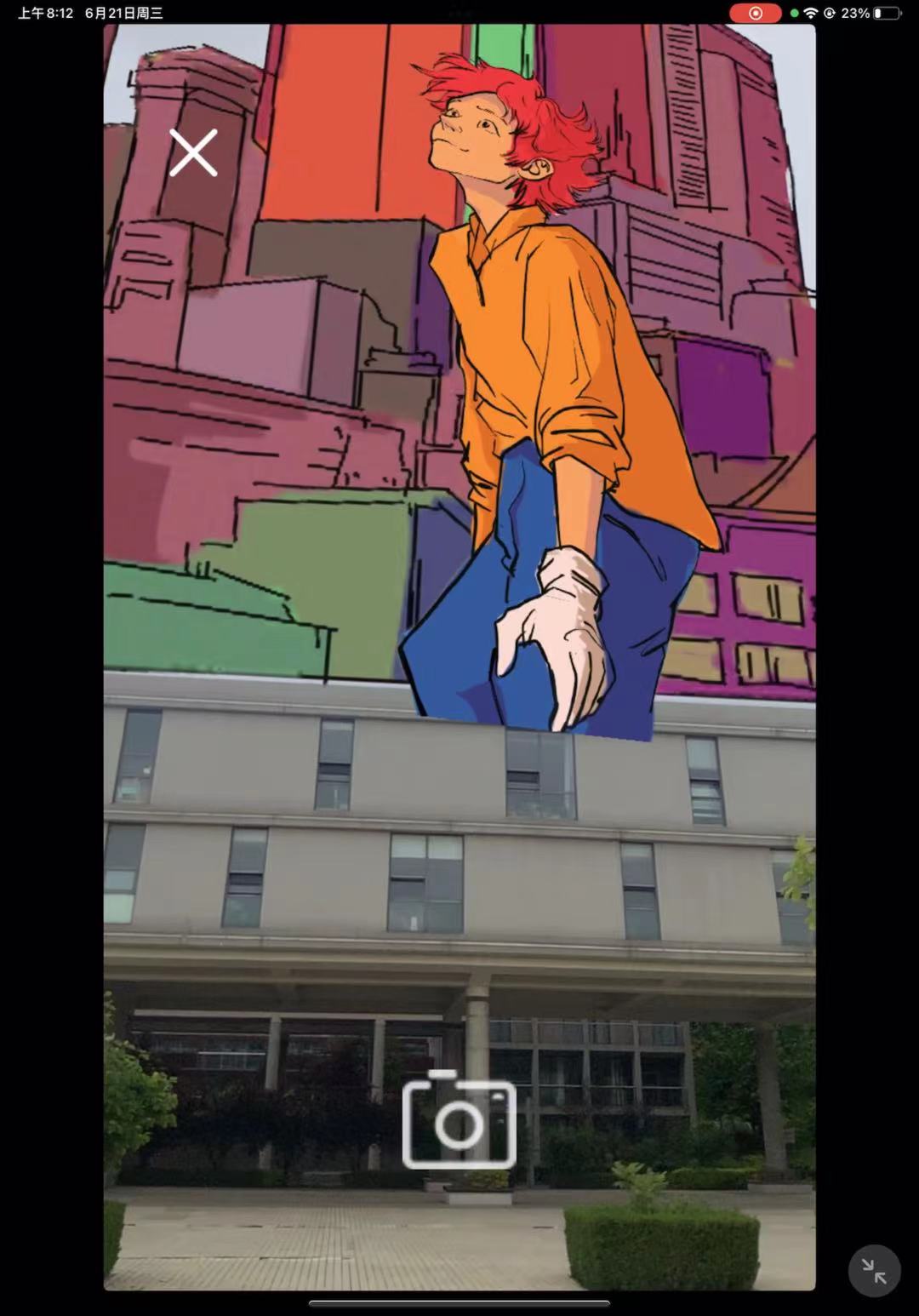Exit fullscreen with the shrink arrows icon
This screenshot has height=1316, width=919.
coord(874,1271)
